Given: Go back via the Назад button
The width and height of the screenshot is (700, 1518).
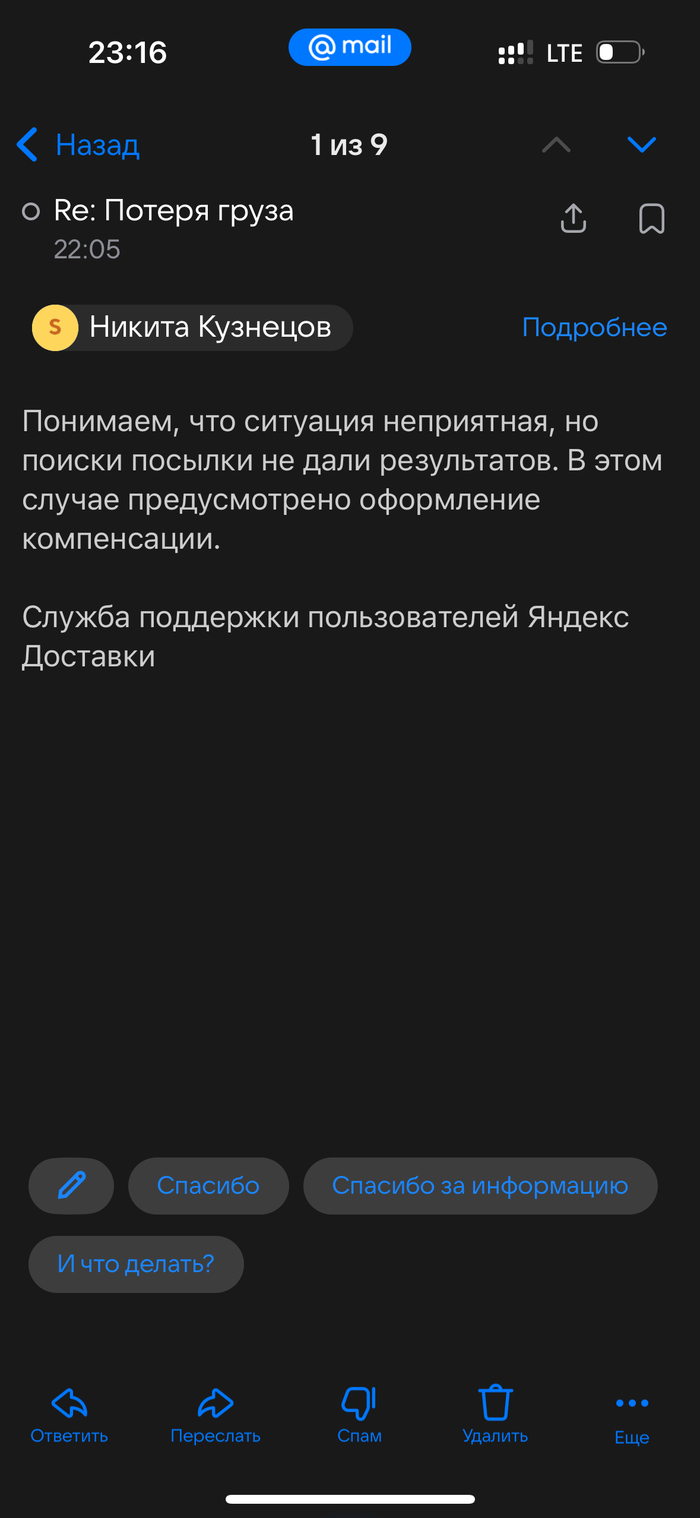Looking at the screenshot, I should (x=78, y=146).
